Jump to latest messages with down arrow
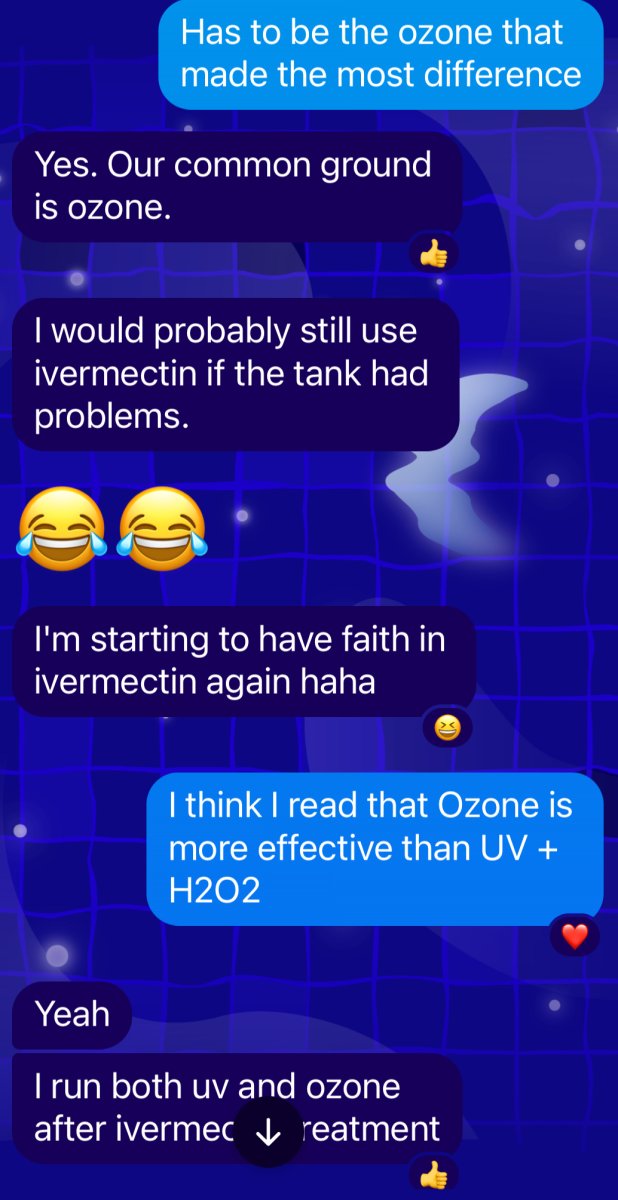Image resolution: width=618 pixels, height=1200 pixels. coord(268,1132)
